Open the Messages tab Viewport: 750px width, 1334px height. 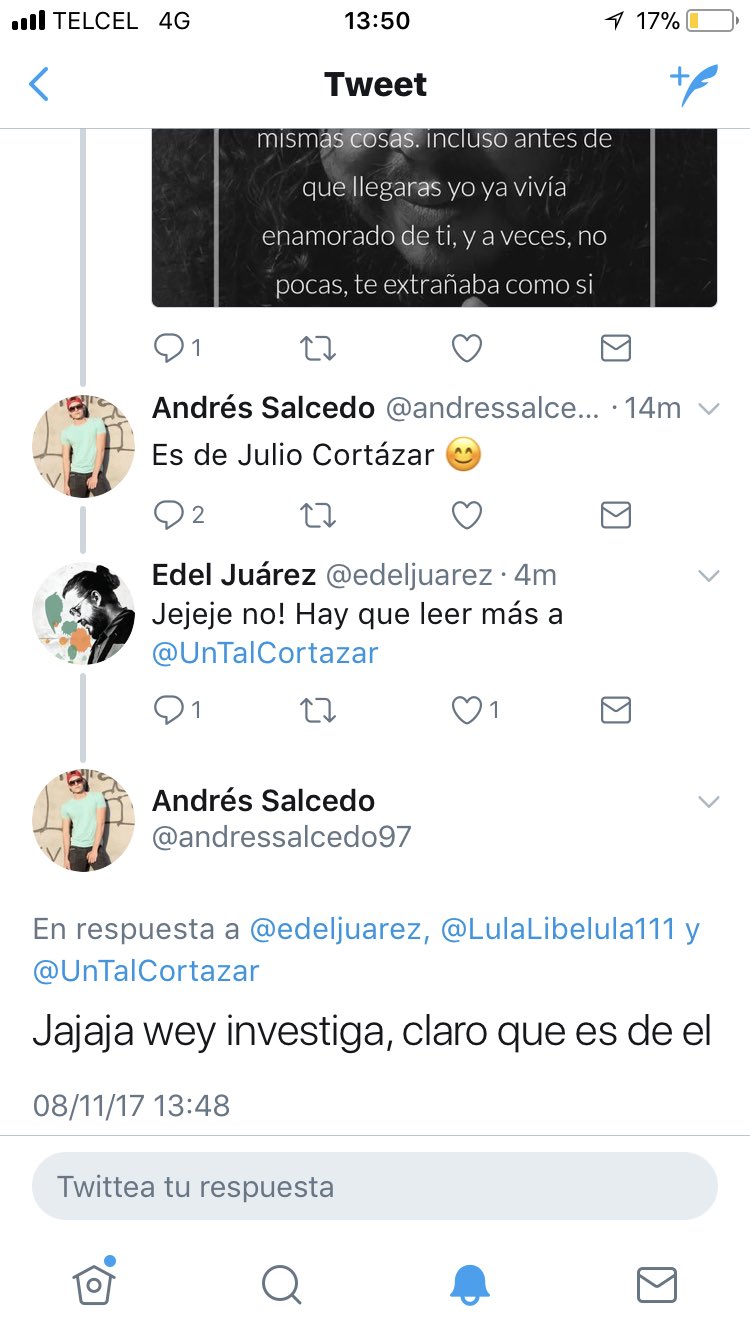pyautogui.click(x=657, y=1285)
